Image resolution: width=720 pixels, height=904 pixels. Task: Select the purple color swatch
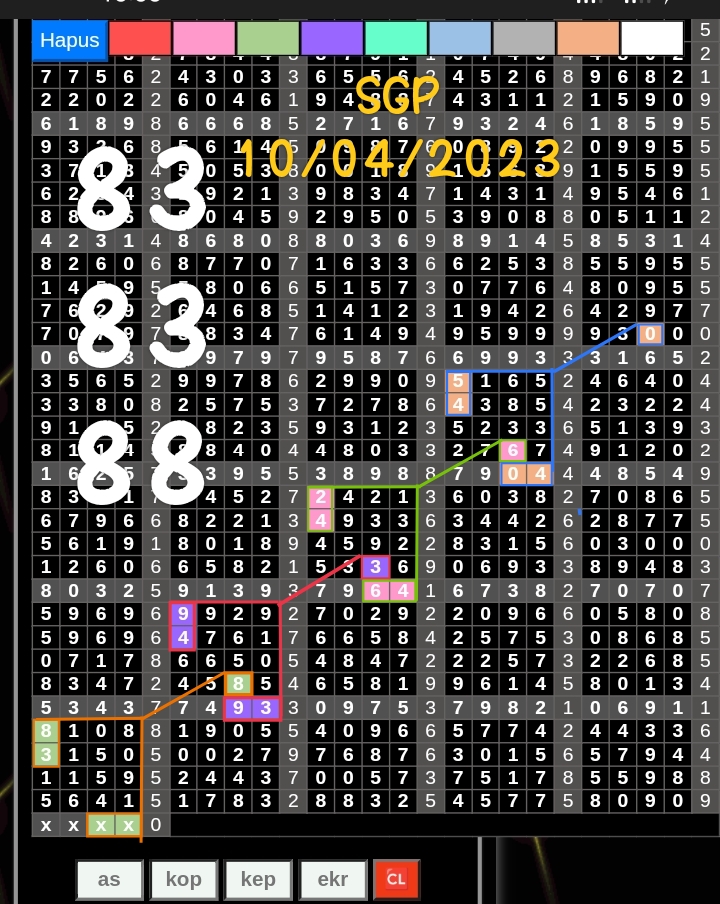pyautogui.click(x=332, y=38)
